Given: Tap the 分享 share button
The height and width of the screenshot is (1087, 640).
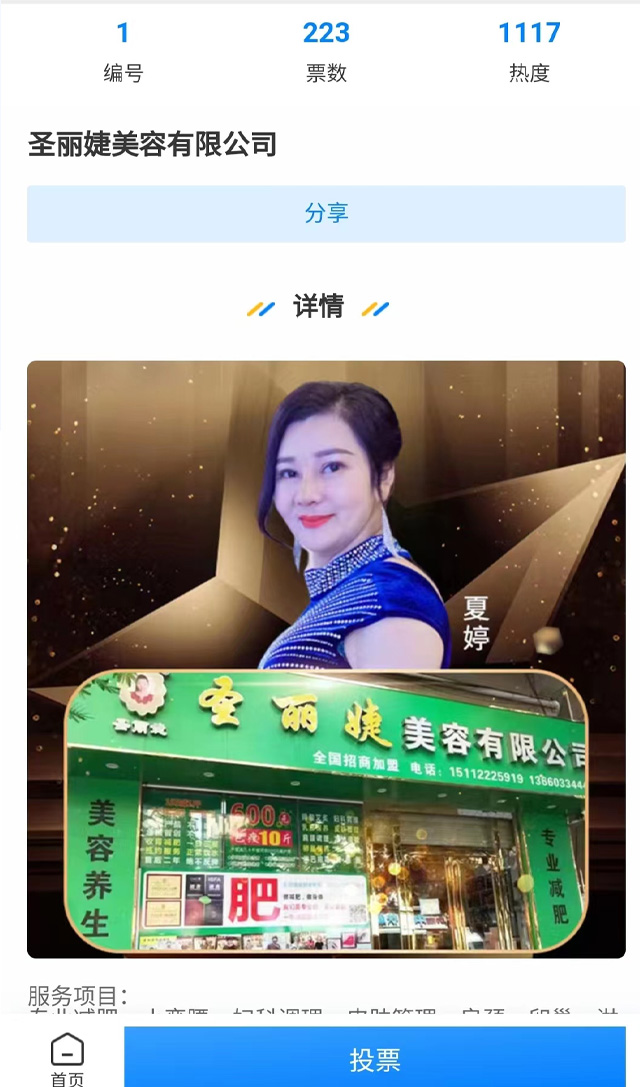Looking at the screenshot, I should click(326, 213).
